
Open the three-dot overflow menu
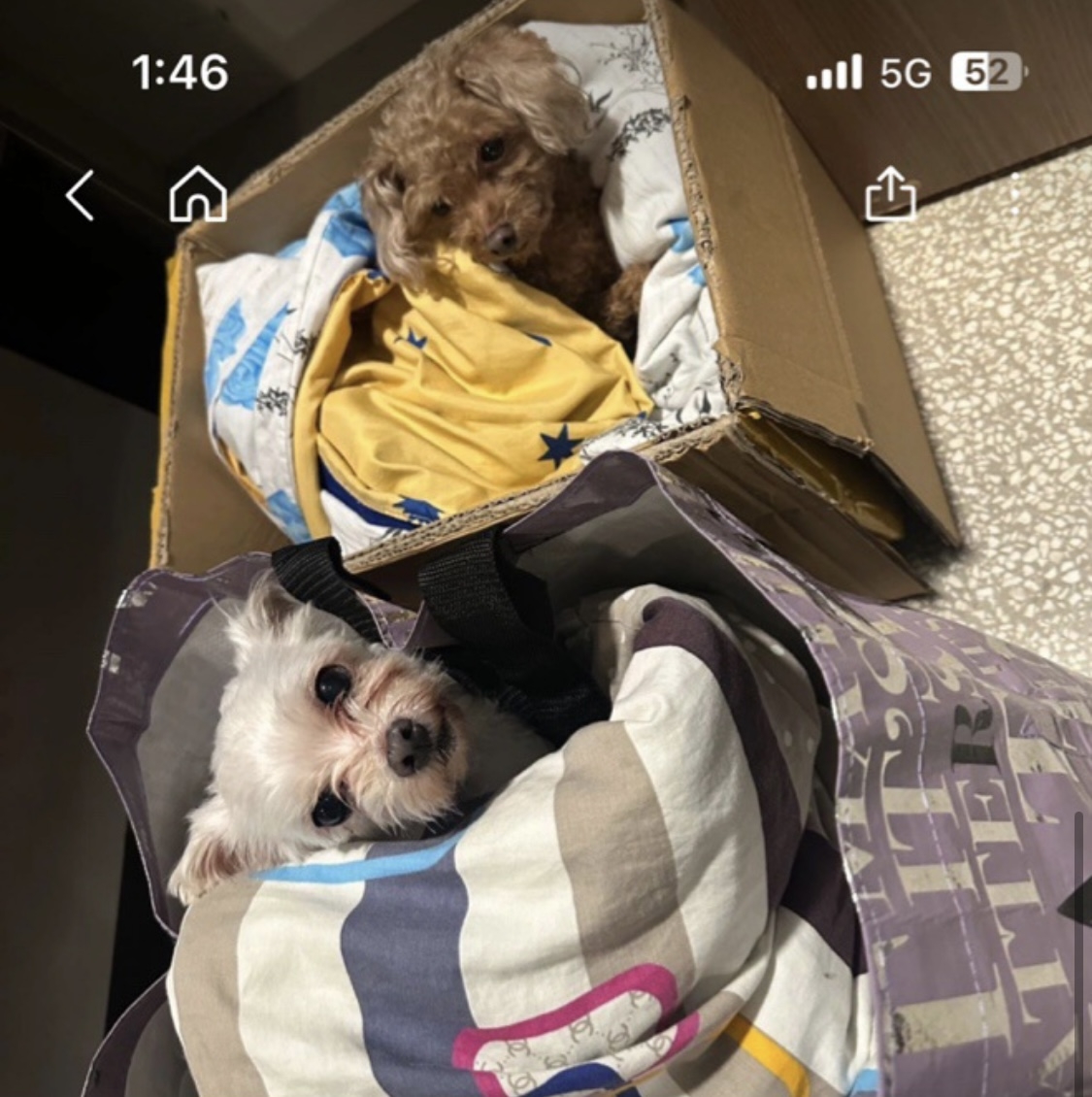pyautogui.click(x=1015, y=195)
